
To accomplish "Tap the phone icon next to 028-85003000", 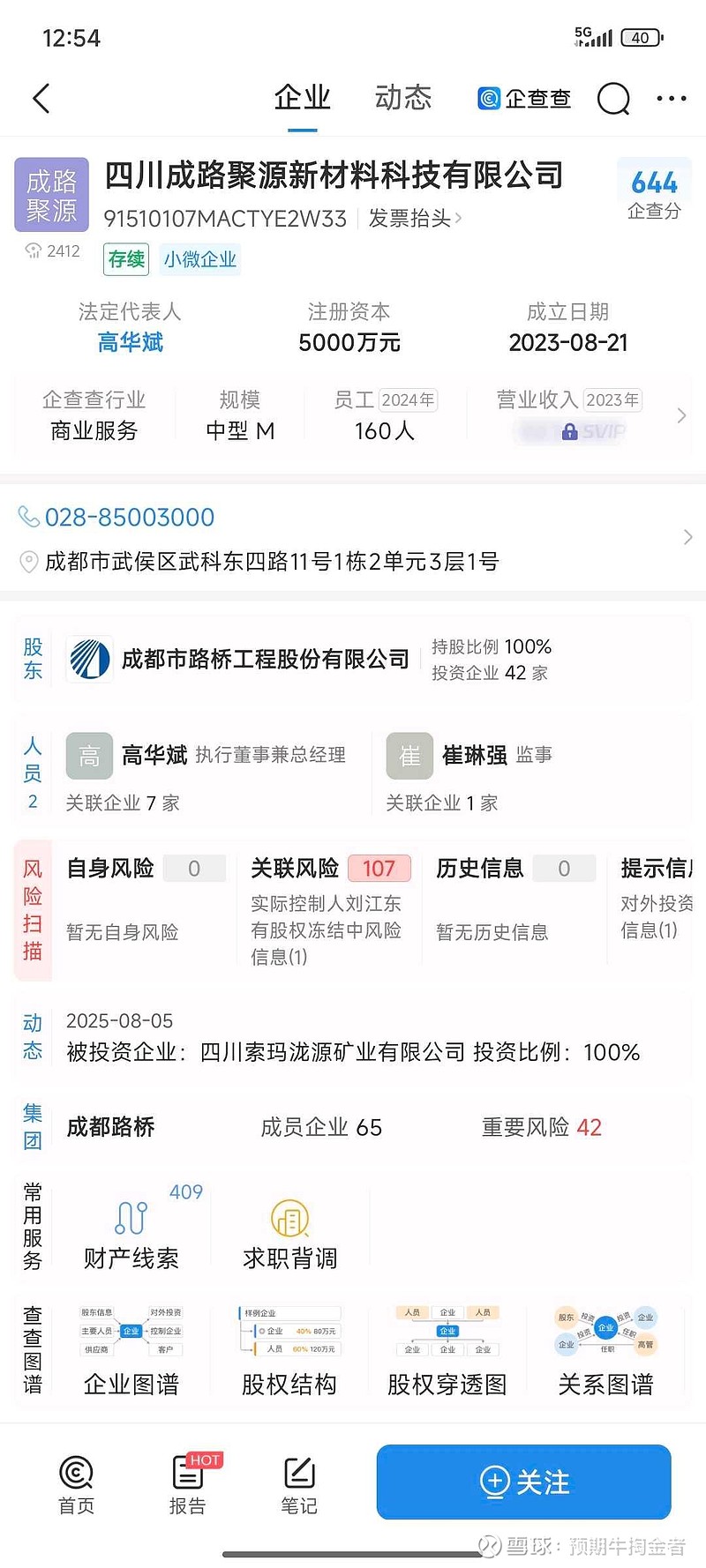I will (x=30, y=517).
